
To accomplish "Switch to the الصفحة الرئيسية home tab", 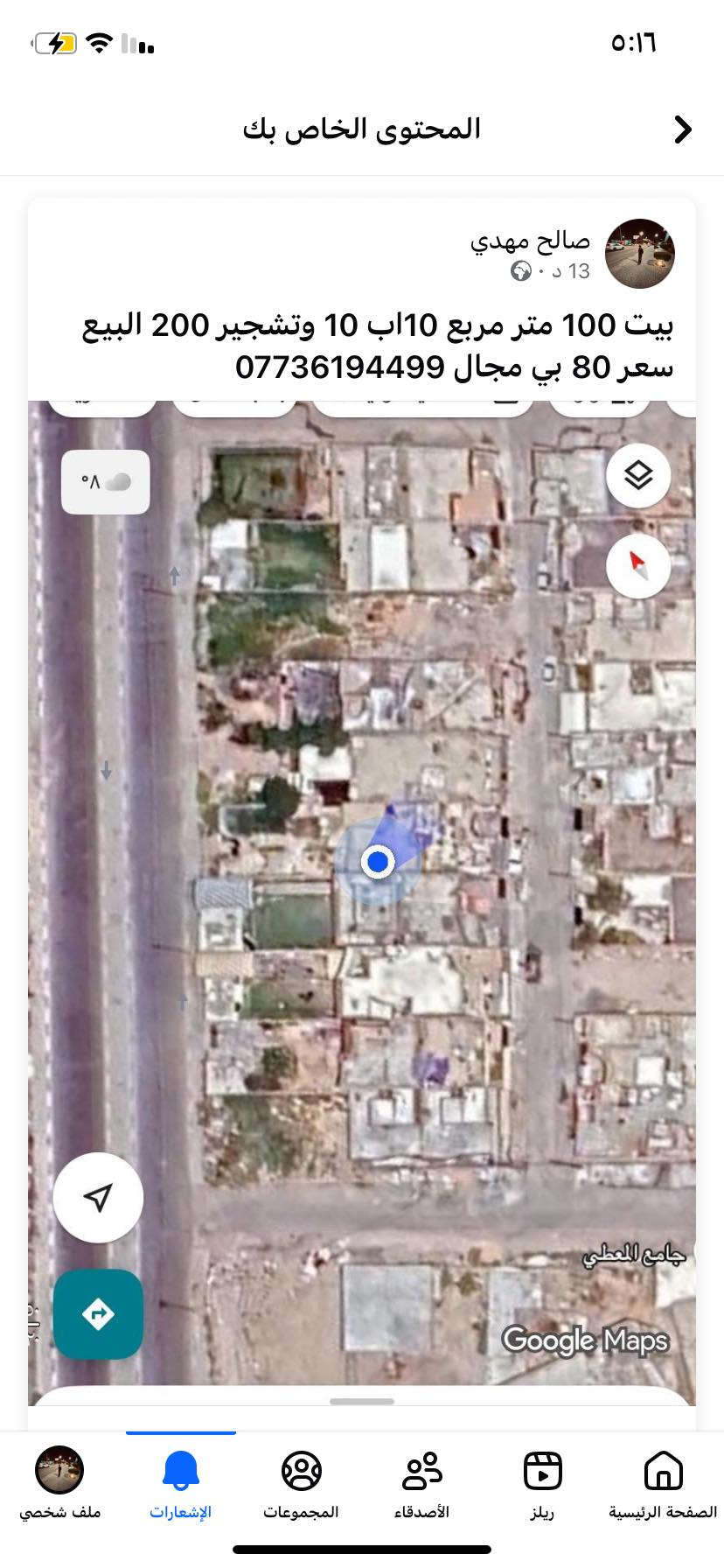I will click(x=663, y=1484).
